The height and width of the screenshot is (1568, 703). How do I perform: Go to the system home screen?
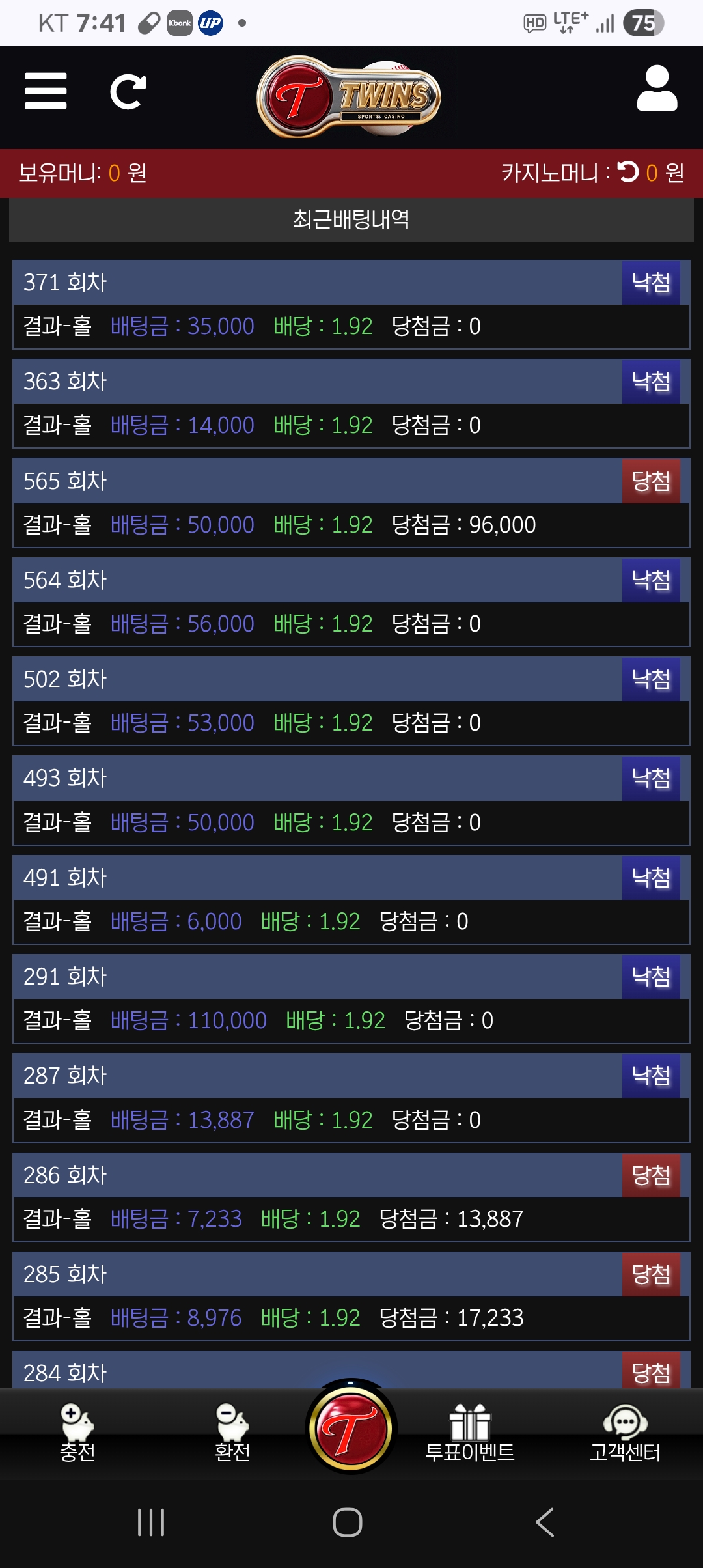tap(348, 1522)
